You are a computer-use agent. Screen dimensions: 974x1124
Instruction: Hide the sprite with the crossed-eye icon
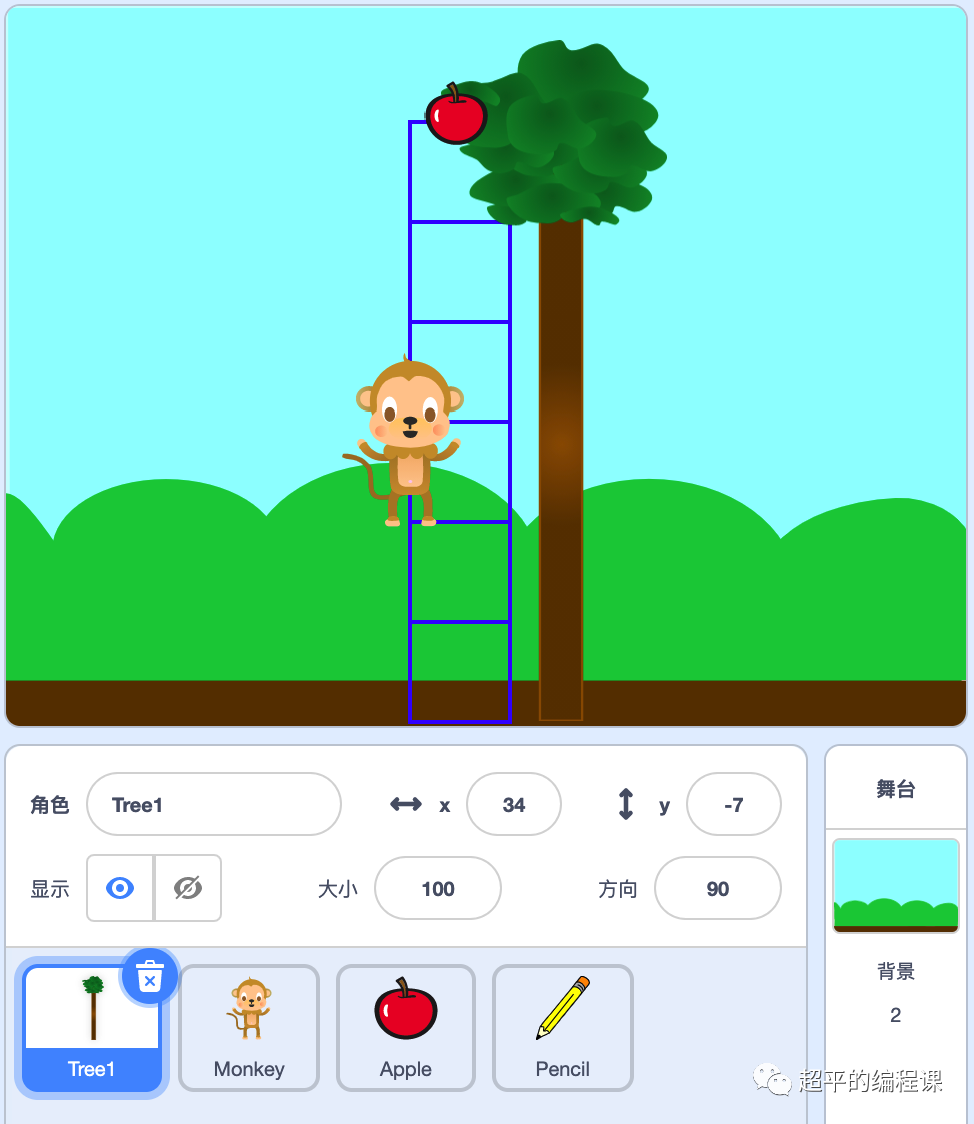pyautogui.click(x=188, y=888)
